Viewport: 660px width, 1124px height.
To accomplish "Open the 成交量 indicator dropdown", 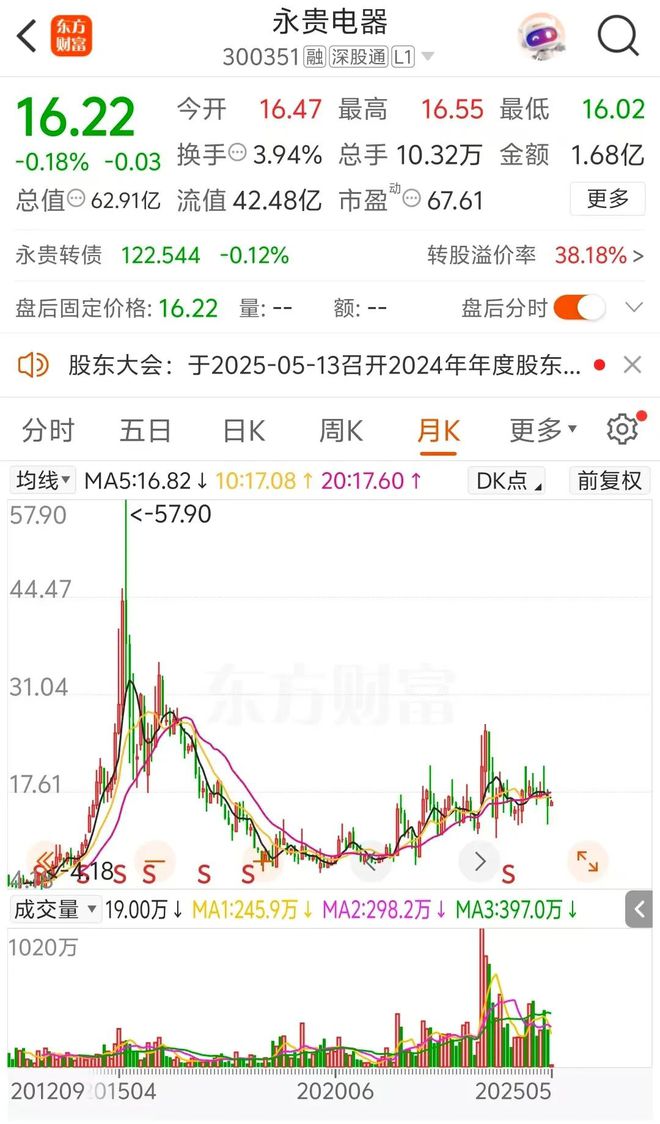I will (x=55, y=910).
